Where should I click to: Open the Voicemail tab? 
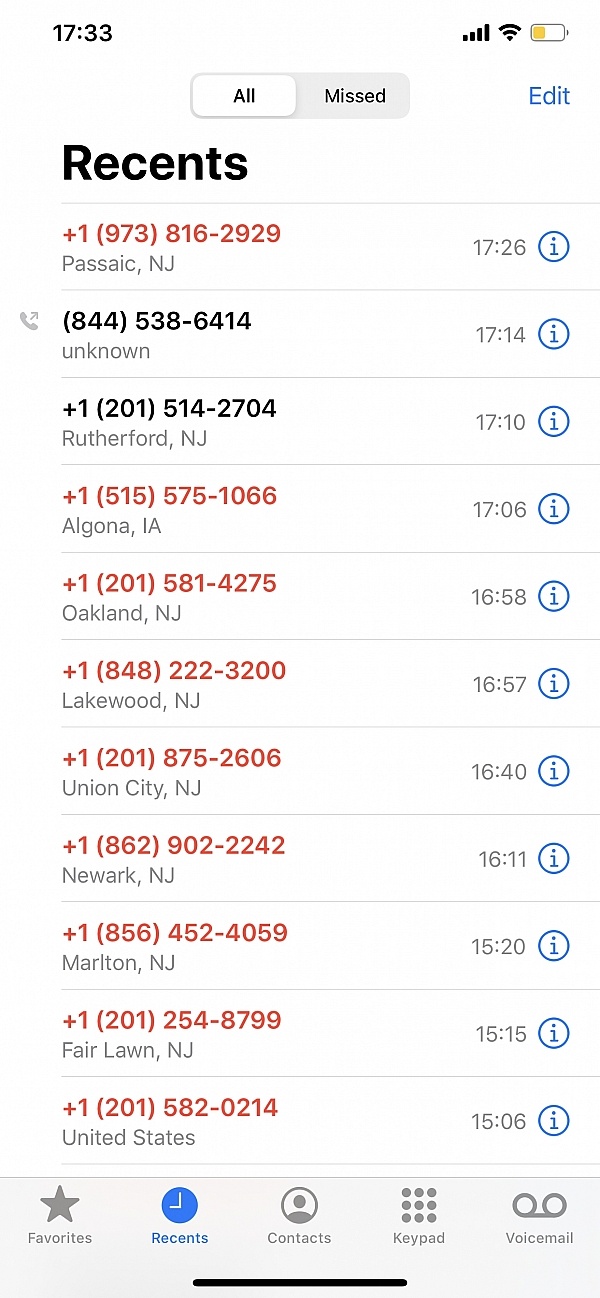point(540,1216)
